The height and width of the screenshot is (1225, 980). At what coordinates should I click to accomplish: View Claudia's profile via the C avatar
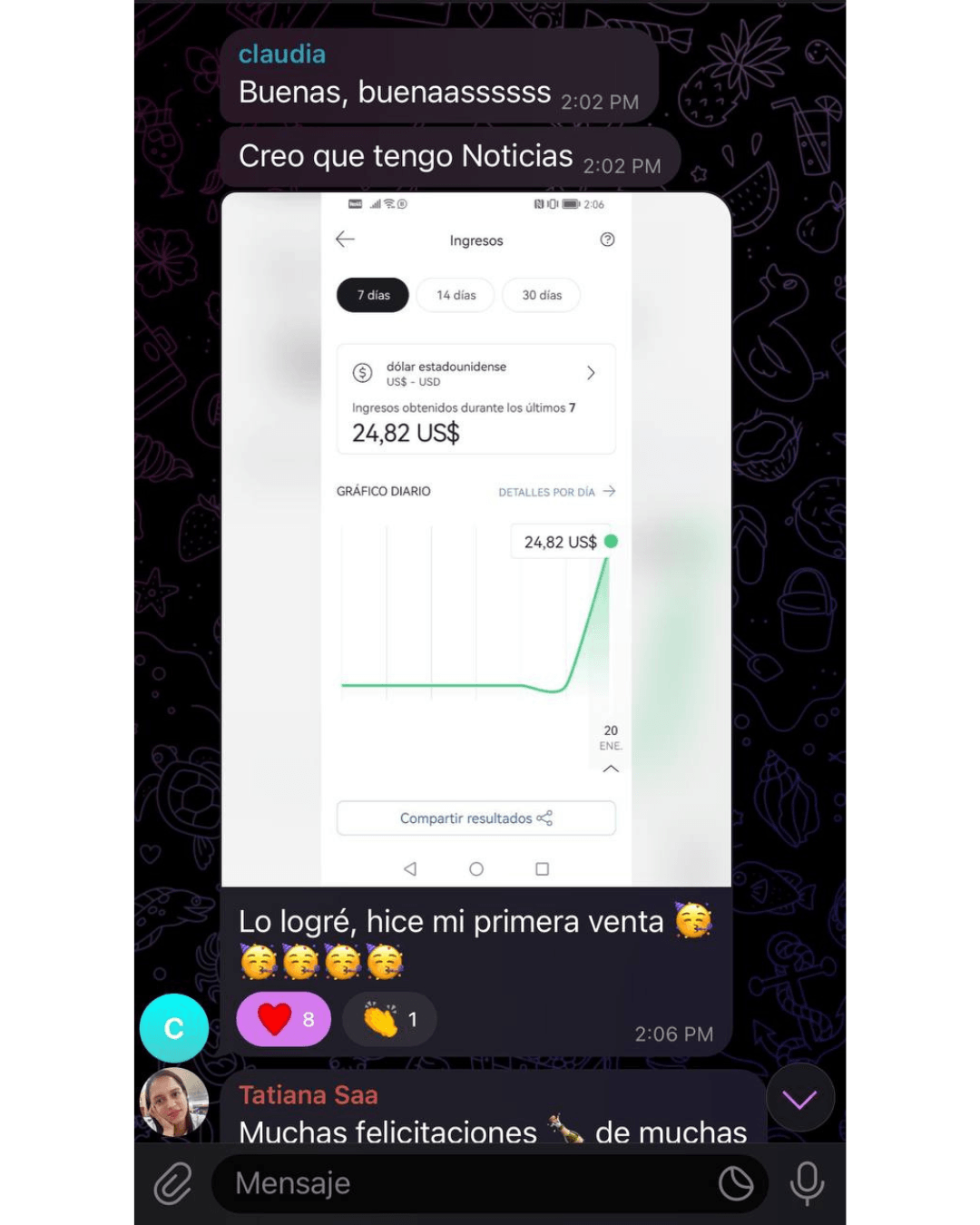pyautogui.click(x=173, y=1028)
